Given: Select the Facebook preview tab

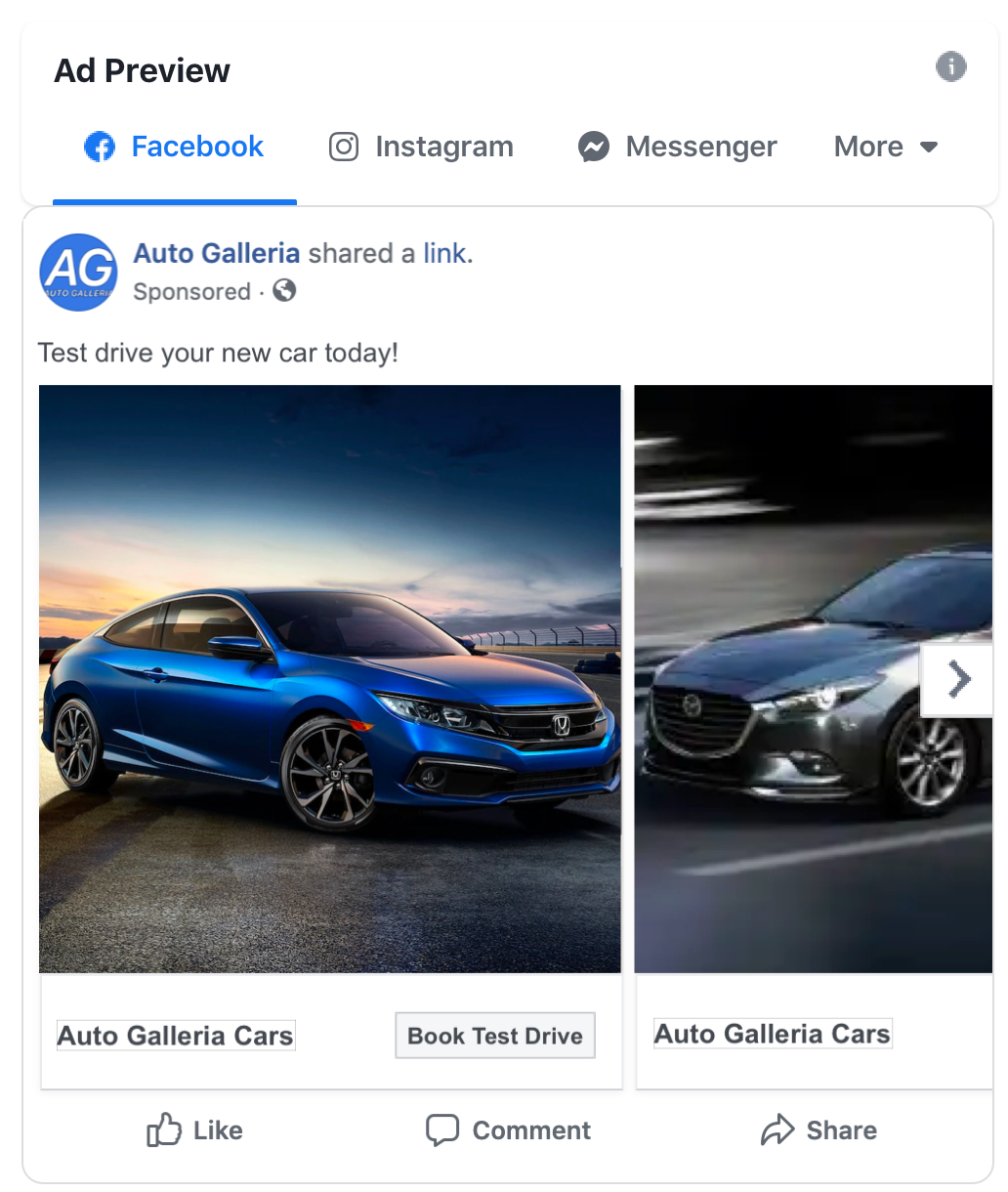Looking at the screenshot, I should (x=175, y=147).
